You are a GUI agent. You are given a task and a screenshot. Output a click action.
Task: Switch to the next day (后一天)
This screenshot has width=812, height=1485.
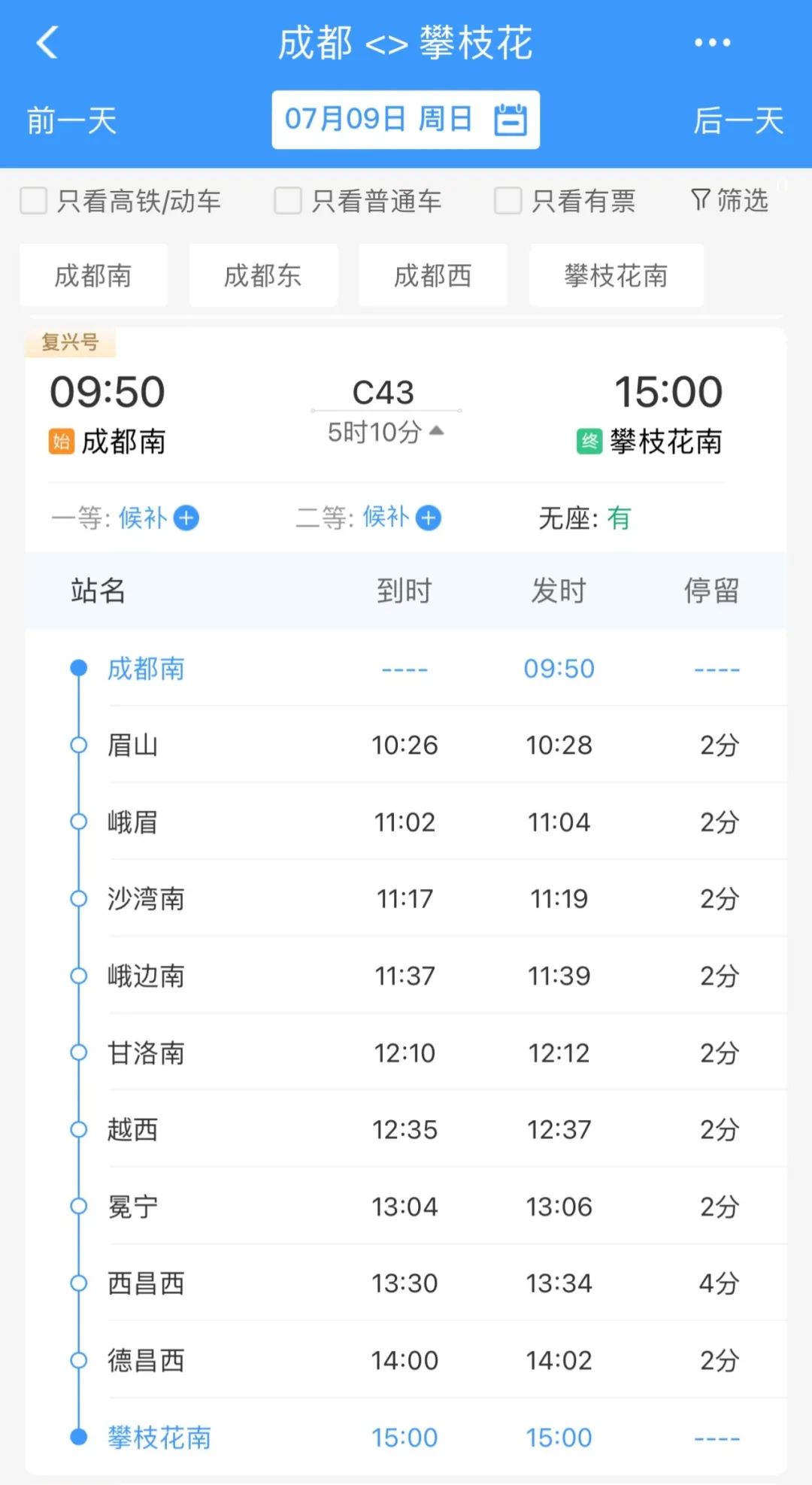pyautogui.click(x=738, y=120)
